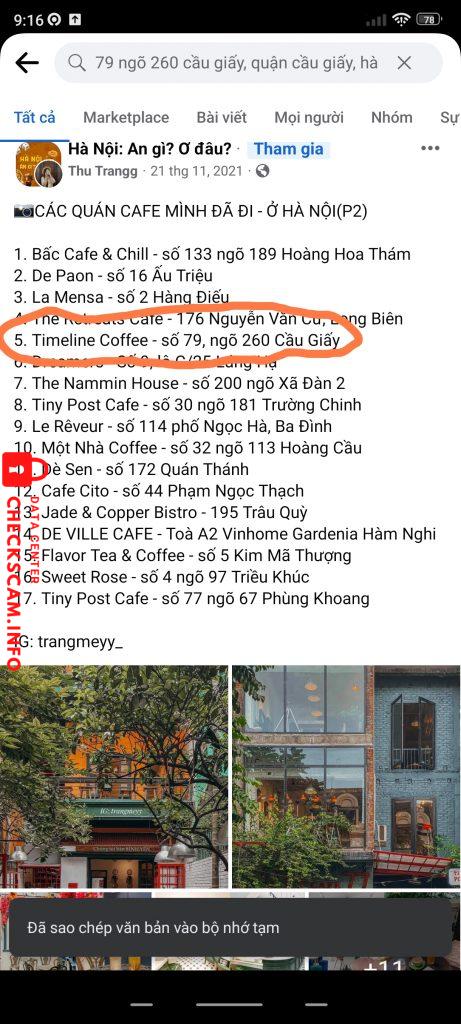Switch to the Nhóm tab
Image resolution: width=461 pixels, height=1024 pixels.
pyautogui.click(x=392, y=118)
